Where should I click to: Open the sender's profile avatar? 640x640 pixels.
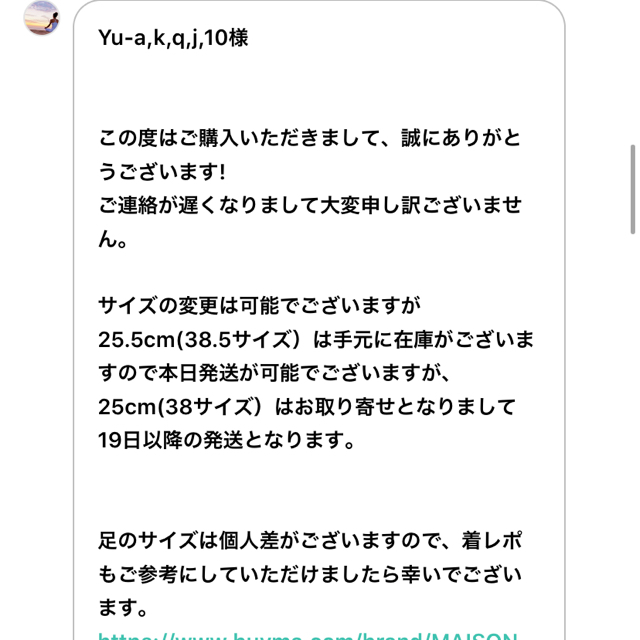[40, 17]
